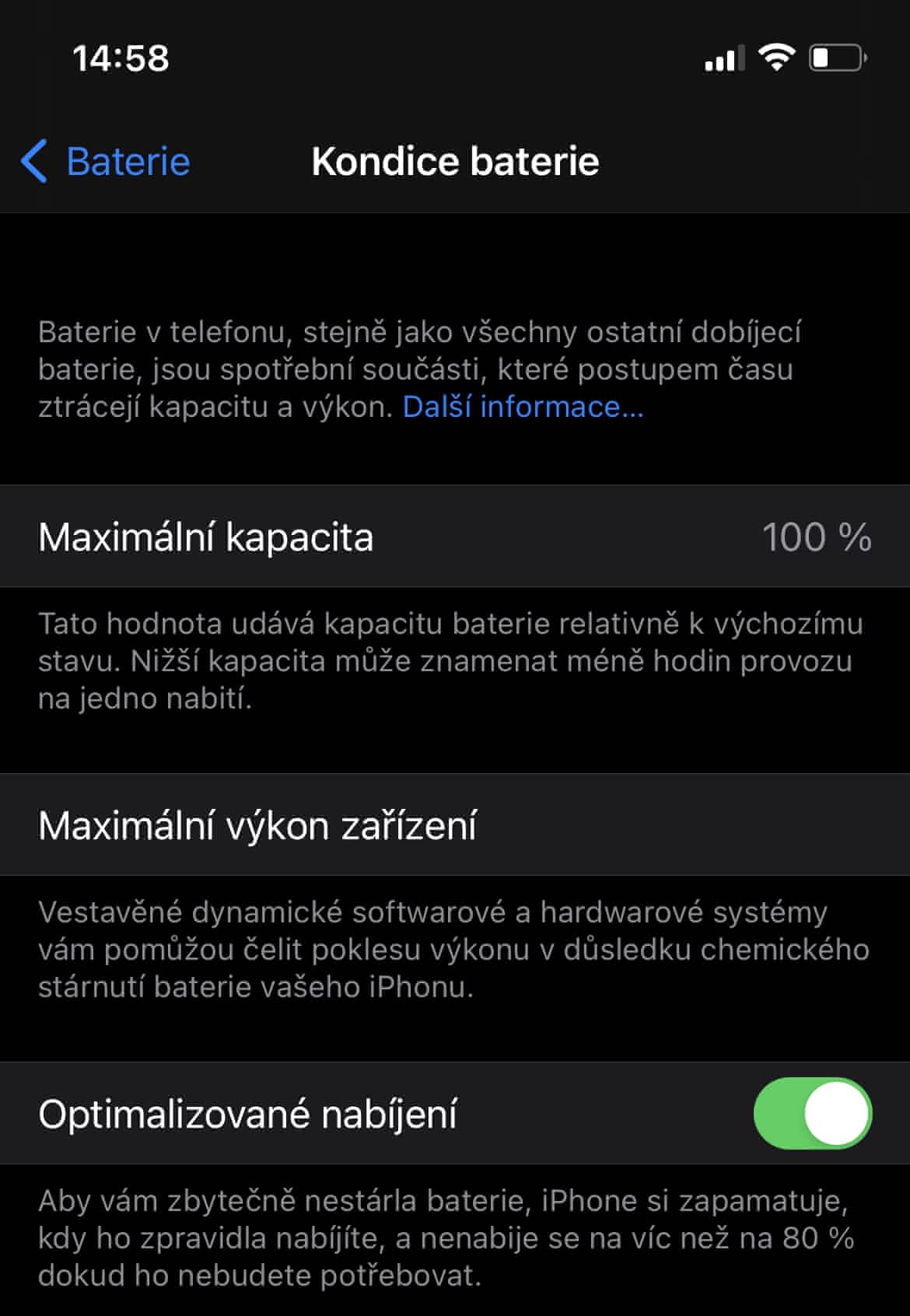Screen dimensions: 910x1316
Task: Go back to Baterie settings
Action: coord(106,162)
